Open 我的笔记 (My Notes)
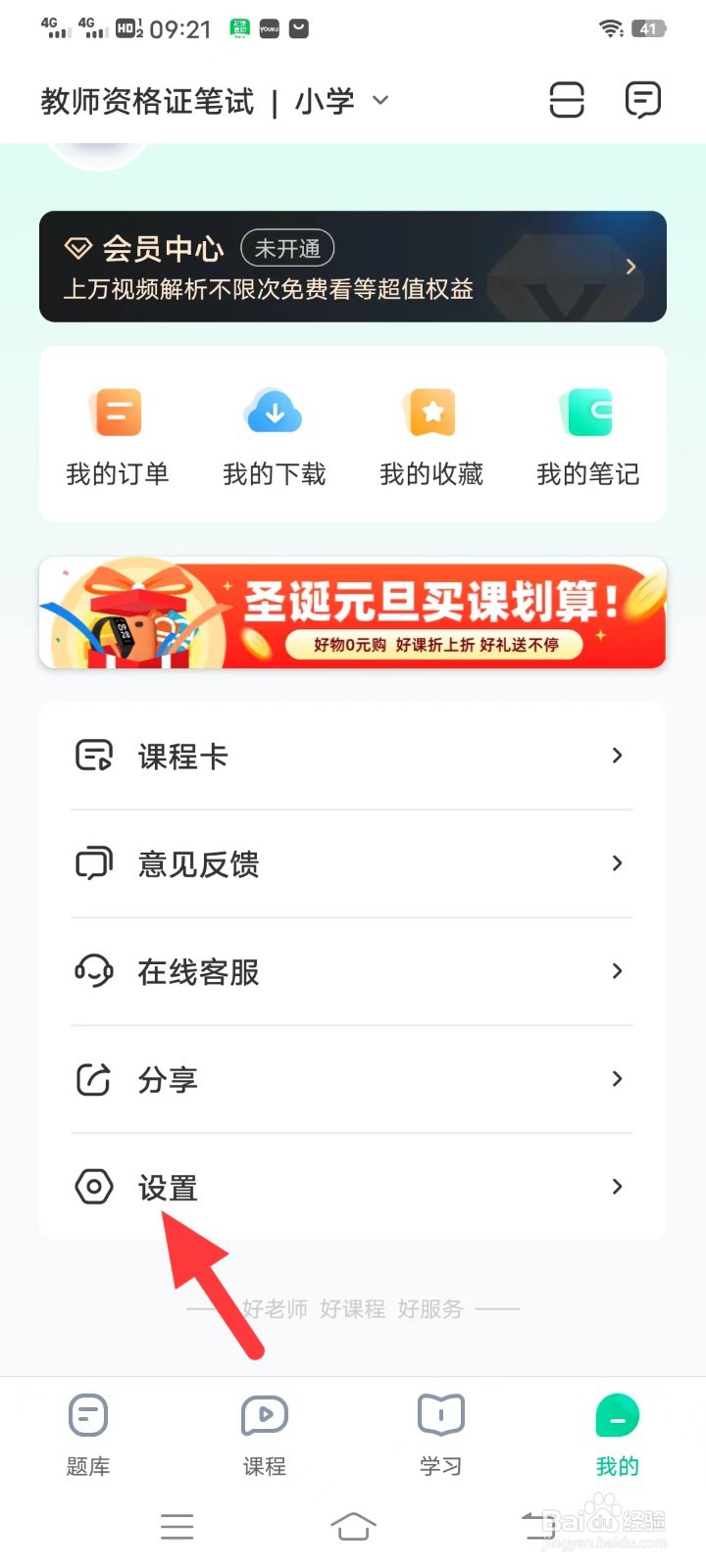The image size is (706, 1568). pos(586,434)
